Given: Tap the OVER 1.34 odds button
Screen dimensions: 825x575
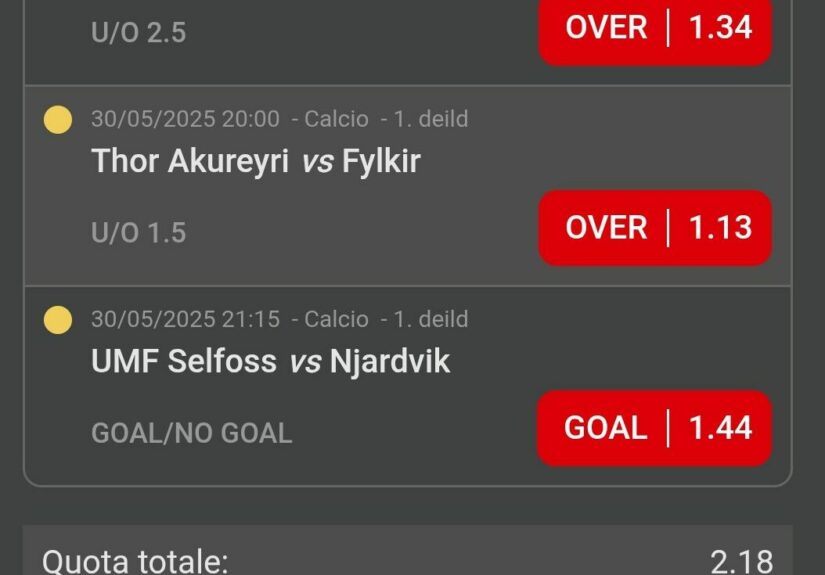Looking at the screenshot, I should pos(655,28).
